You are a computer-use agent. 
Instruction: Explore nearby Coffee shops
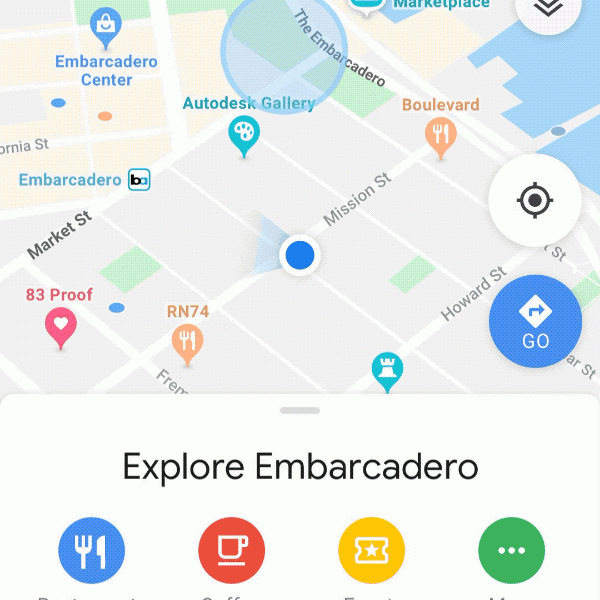231,551
